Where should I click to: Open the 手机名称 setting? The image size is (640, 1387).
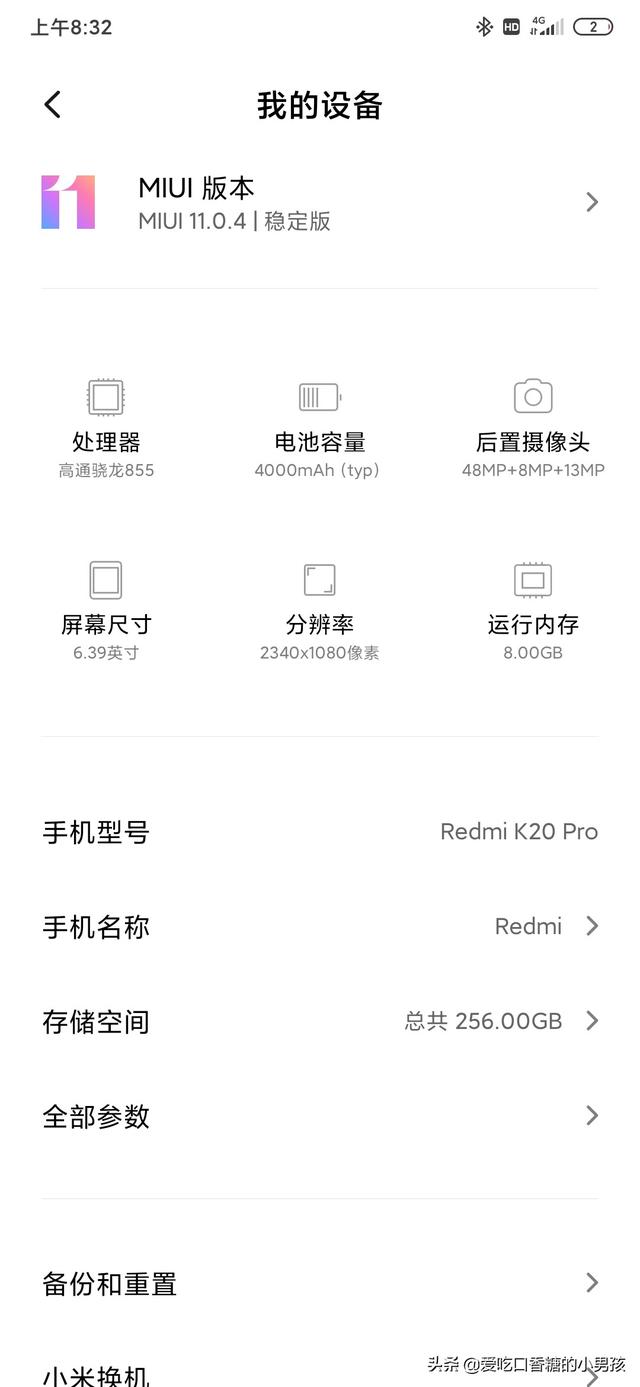point(320,927)
